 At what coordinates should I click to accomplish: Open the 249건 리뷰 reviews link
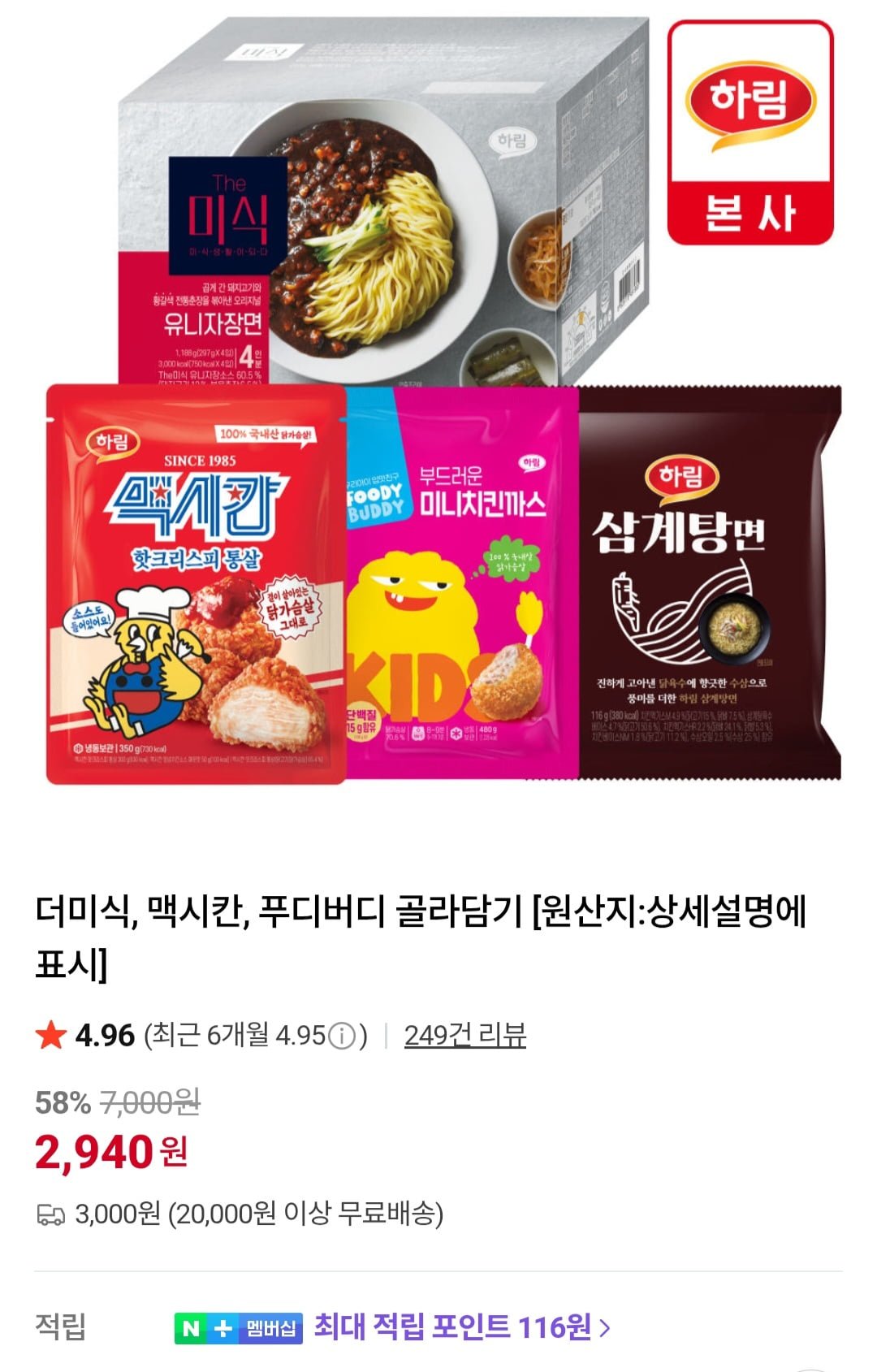(464, 1035)
